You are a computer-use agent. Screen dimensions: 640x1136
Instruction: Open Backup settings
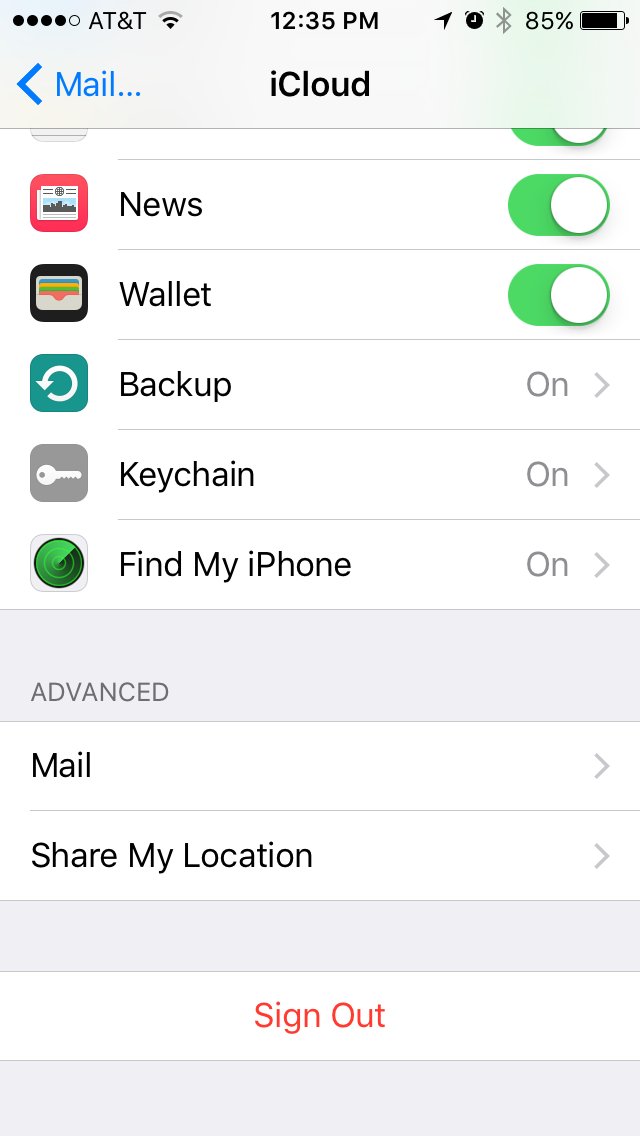pyautogui.click(x=320, y=385)
